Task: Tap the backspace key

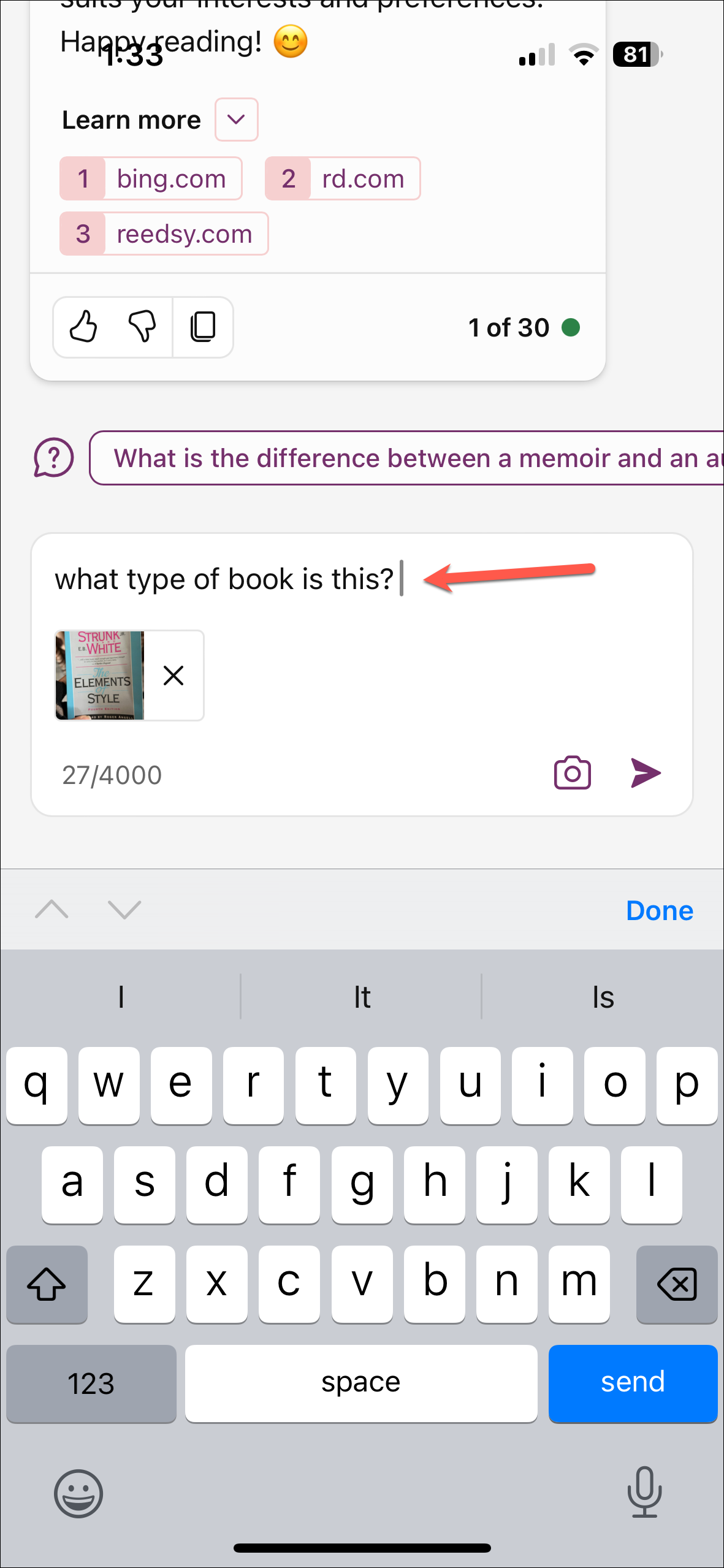Action: click(676, 1284)
